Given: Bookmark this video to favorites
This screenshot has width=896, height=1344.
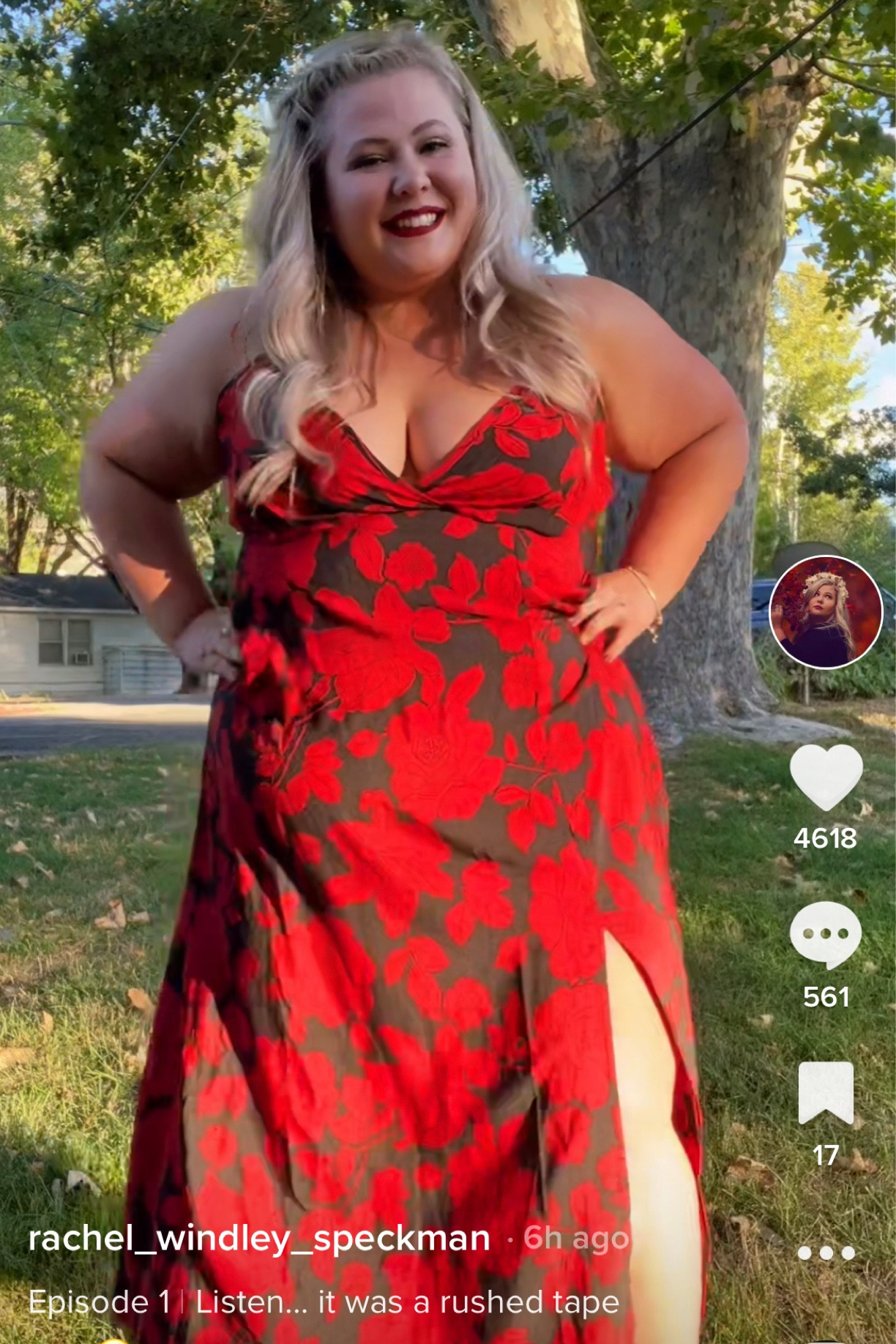Looking at the screenshot, I should [826, 1092].
